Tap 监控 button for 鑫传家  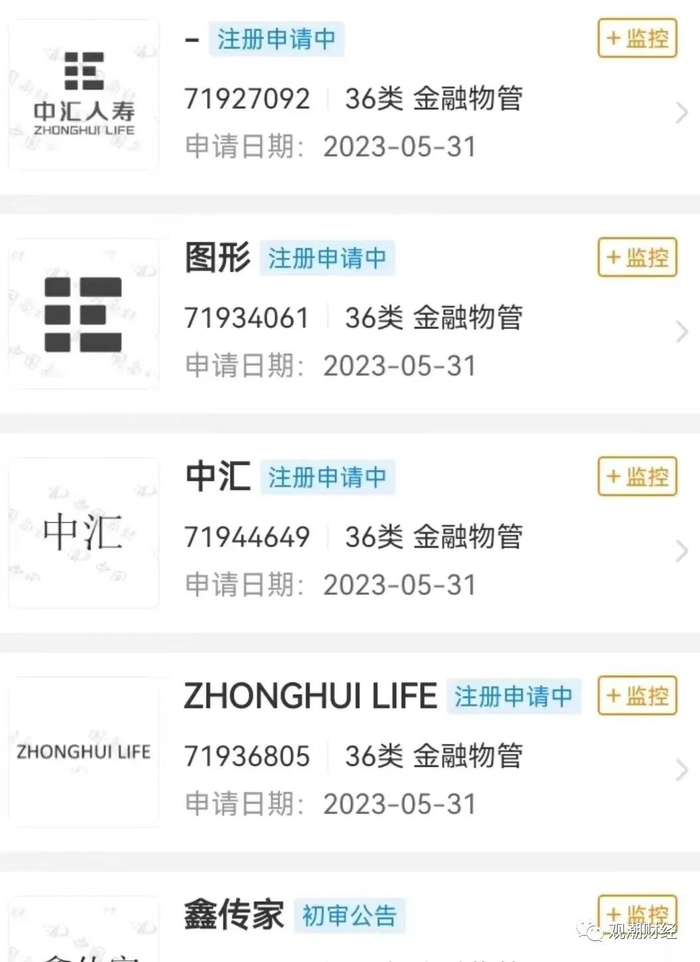[x=637, y=914]
